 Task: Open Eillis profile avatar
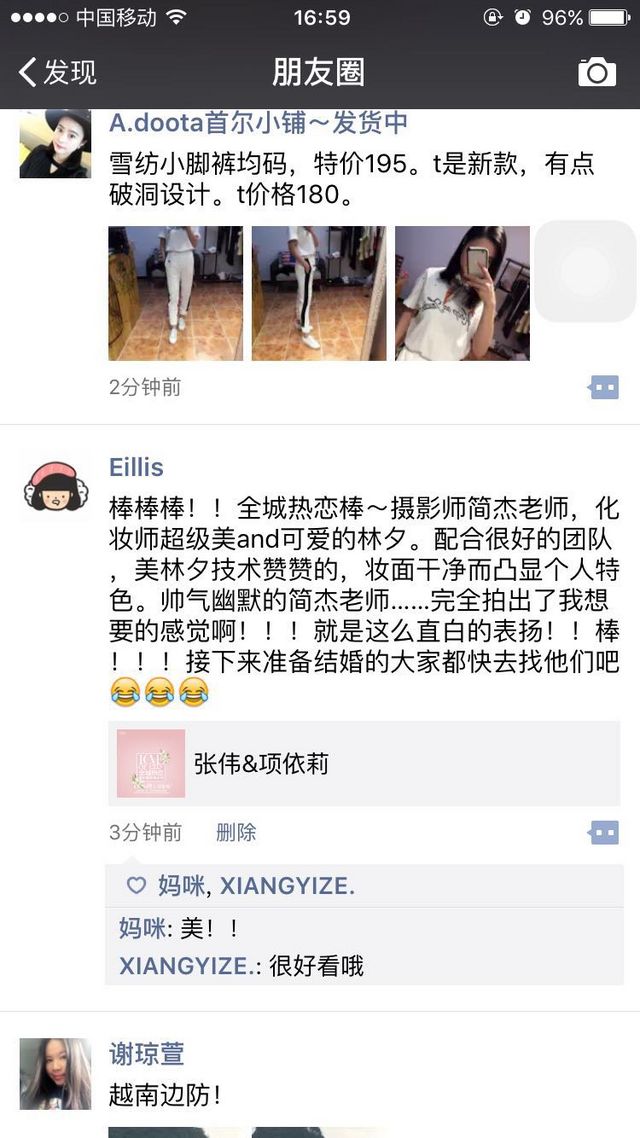55,485
